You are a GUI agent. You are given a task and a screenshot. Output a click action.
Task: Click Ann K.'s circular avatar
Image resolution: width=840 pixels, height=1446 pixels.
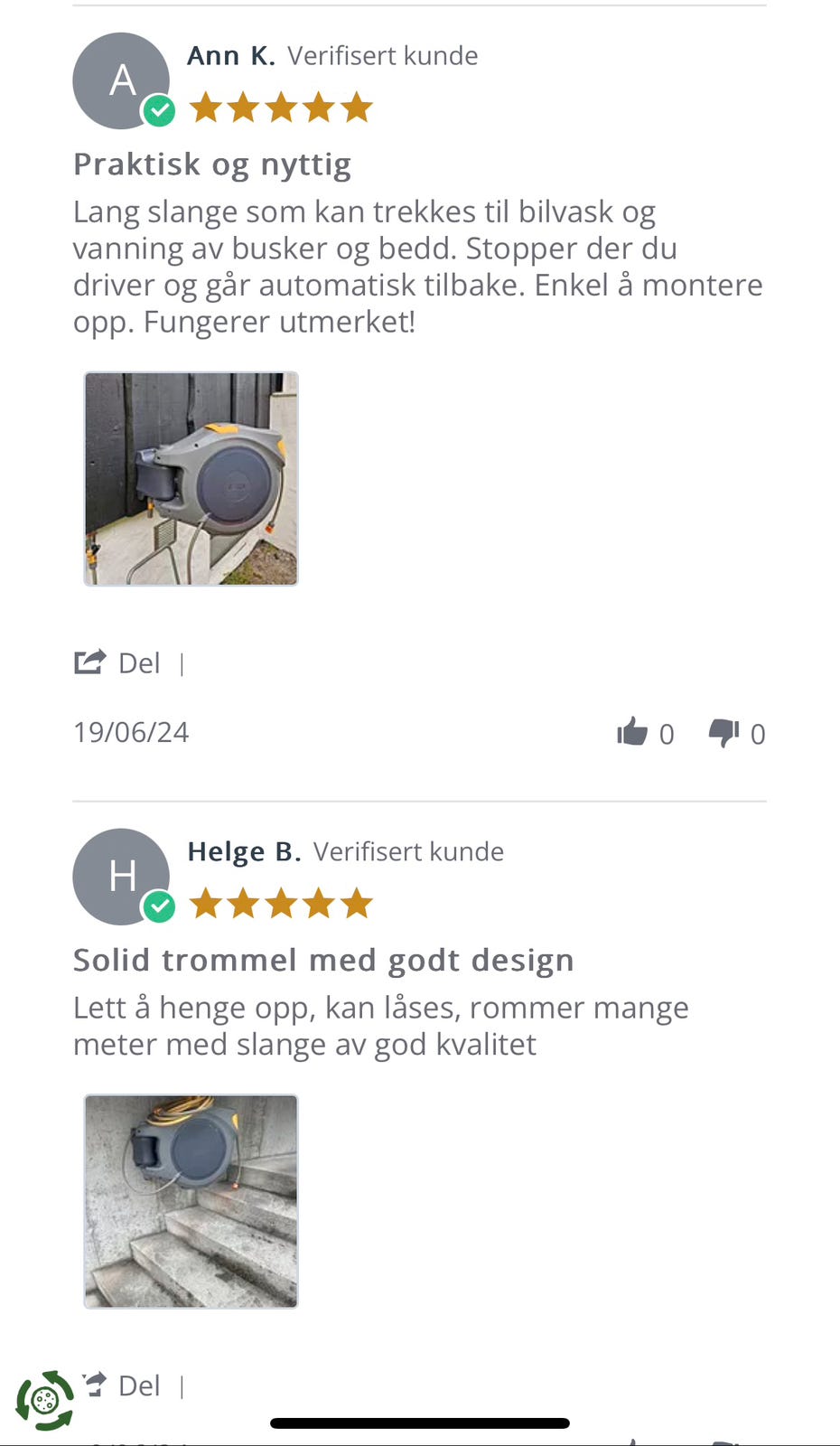121,80
